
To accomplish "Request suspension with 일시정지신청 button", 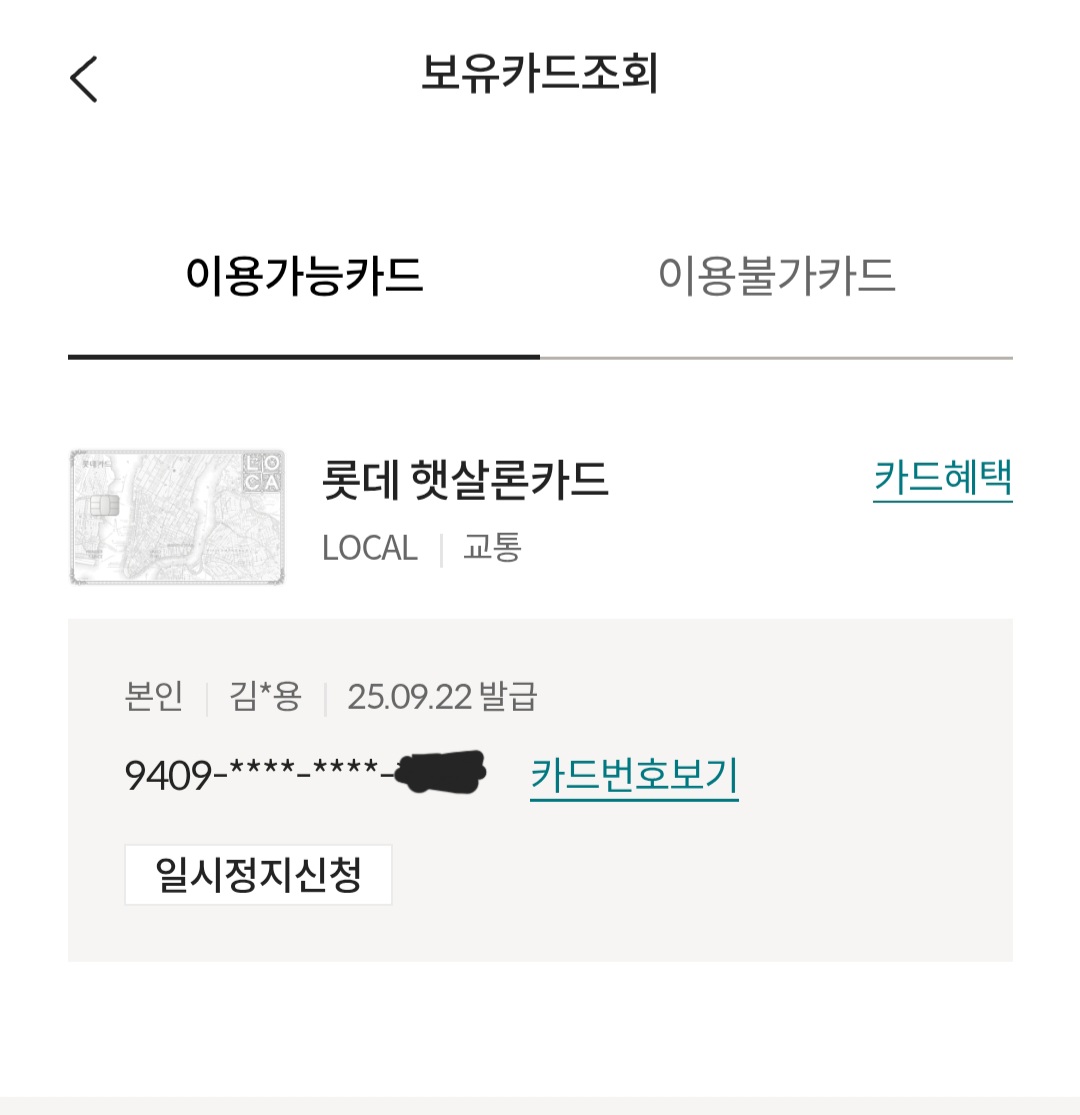I will pos(258,874).
